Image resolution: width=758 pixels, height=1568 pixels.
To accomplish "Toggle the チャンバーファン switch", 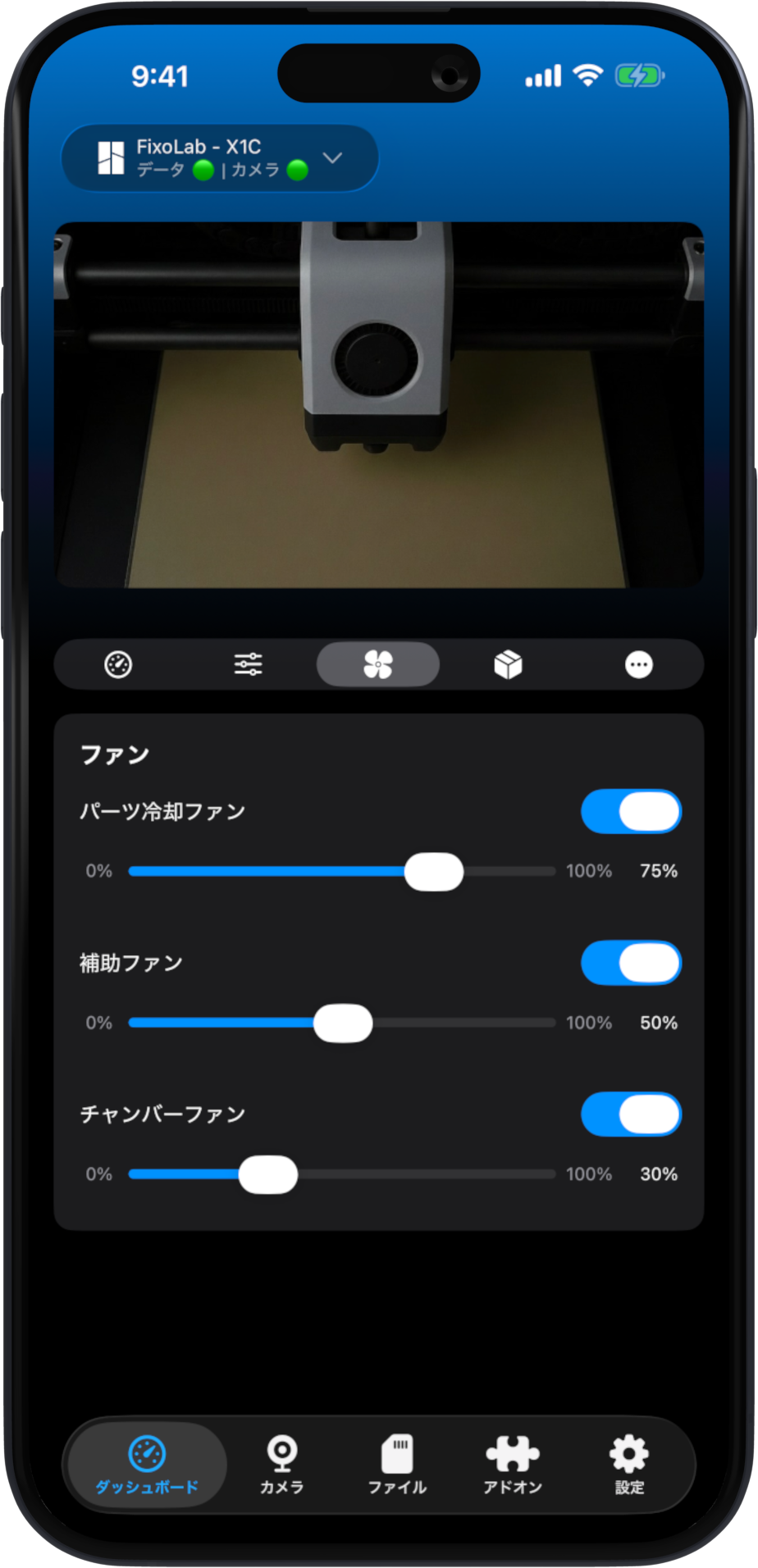I will point(631,1114).
